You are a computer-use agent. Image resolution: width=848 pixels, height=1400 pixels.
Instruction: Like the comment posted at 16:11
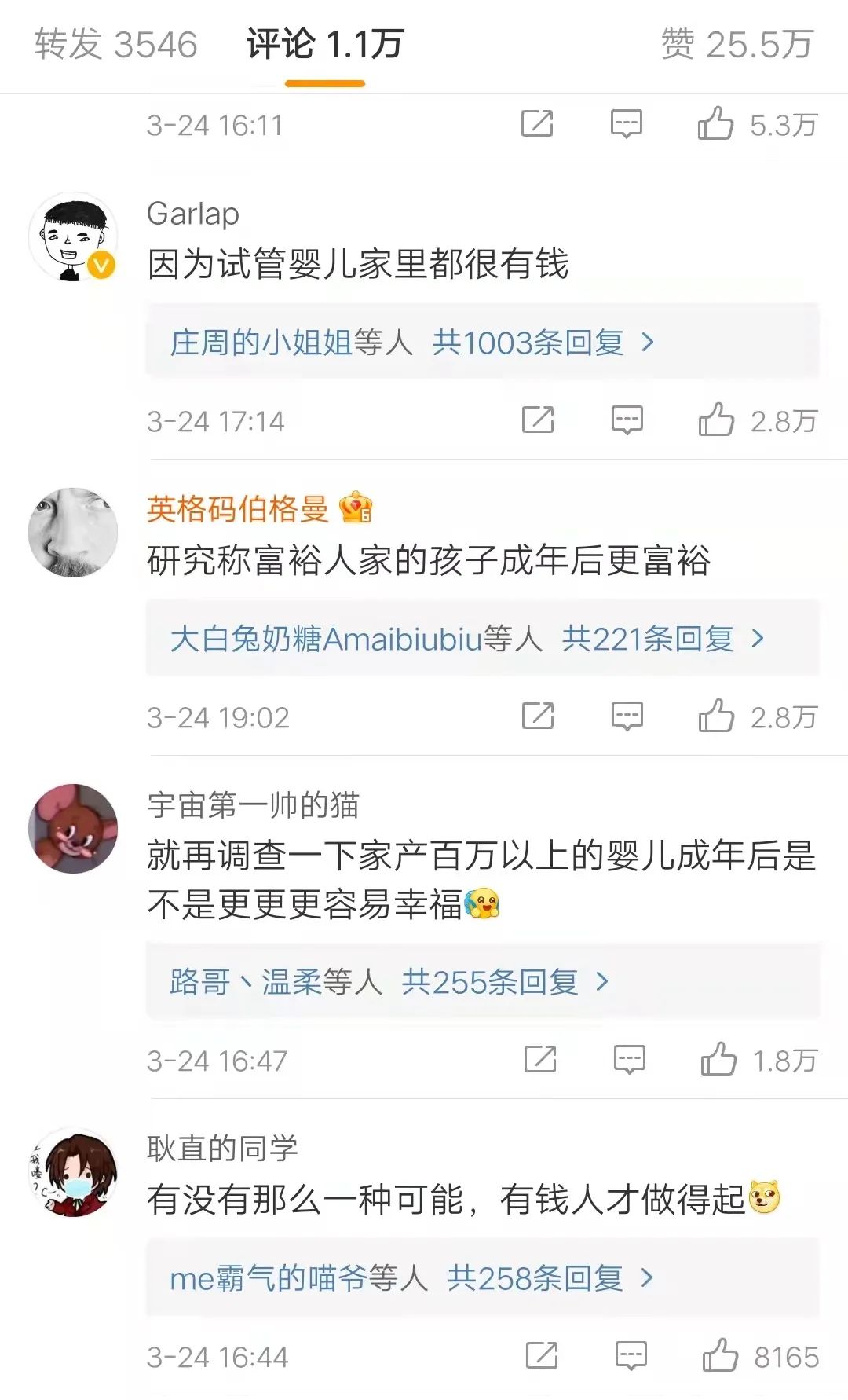[715, 124]
